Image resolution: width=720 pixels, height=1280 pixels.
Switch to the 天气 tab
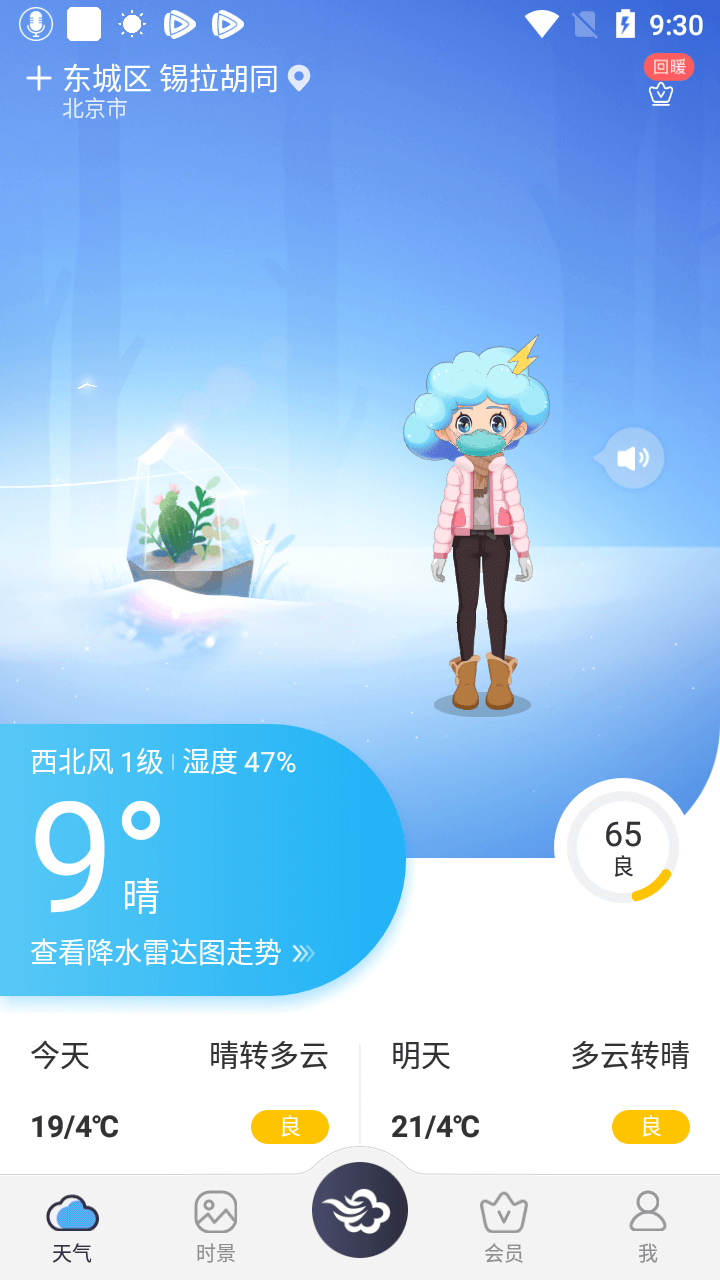pos(72,1228)
